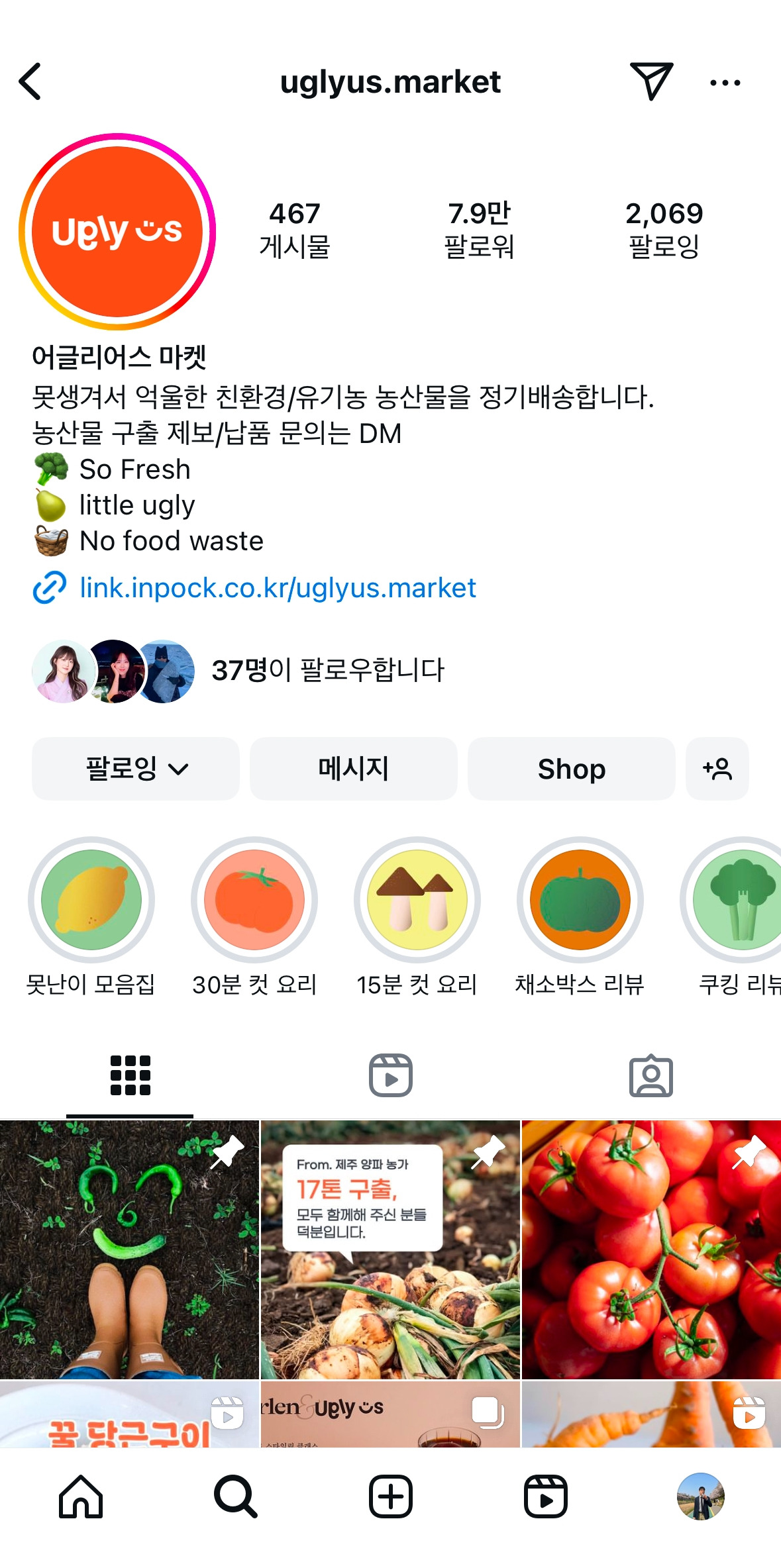Go to the search tab in bottom bar
781x1568 pixels.
click(x=235, y=1496)
